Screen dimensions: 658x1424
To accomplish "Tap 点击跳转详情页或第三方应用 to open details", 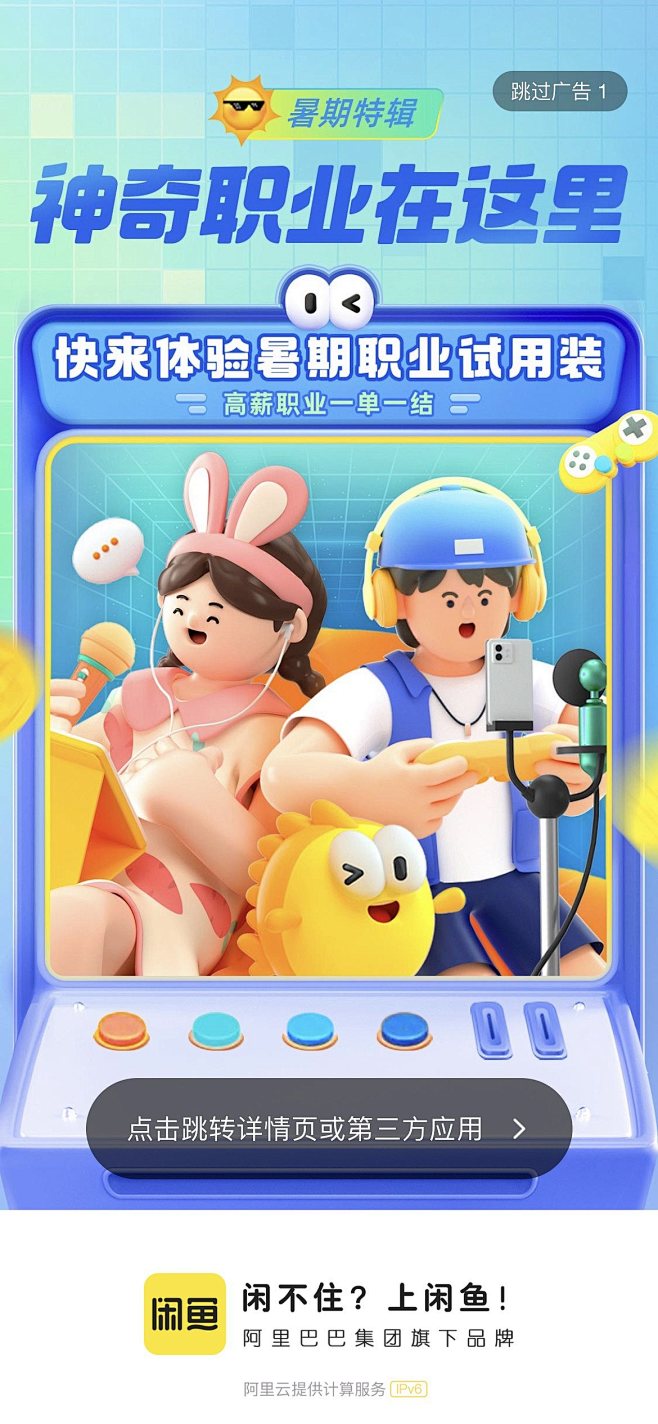I will (x=328, y=1129).
